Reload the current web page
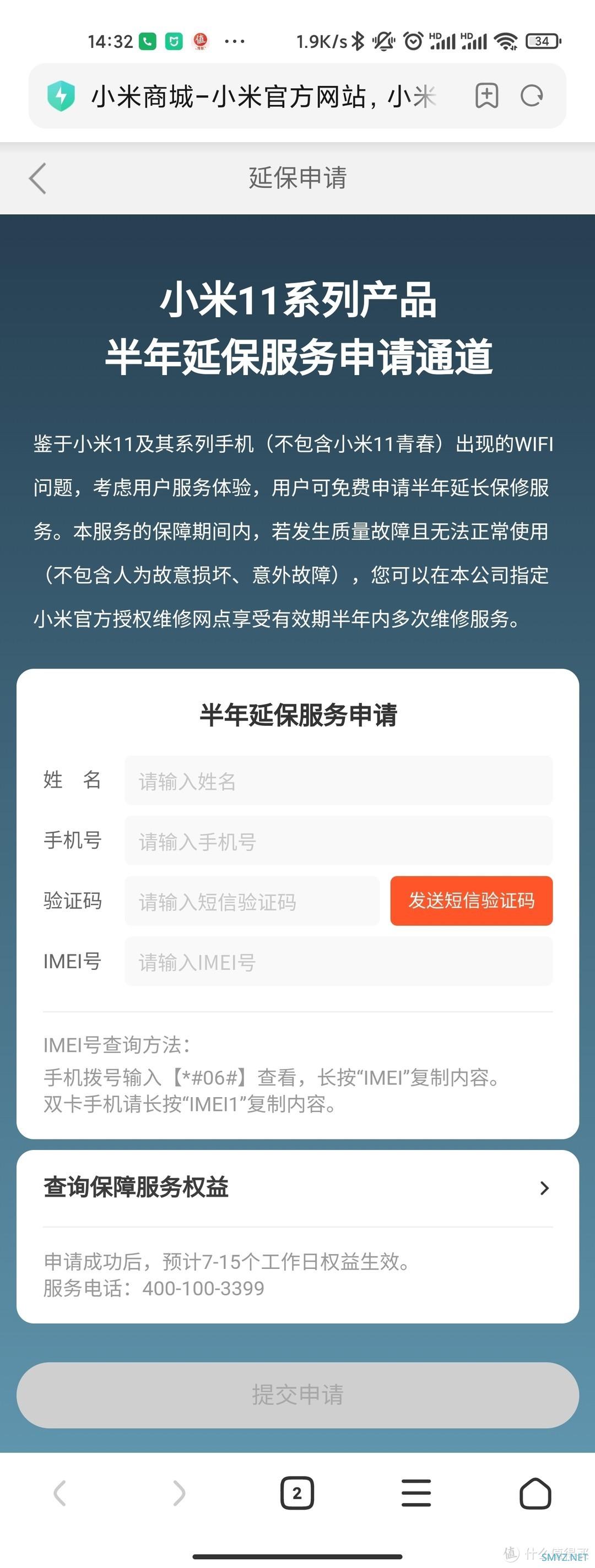Screen dimensions: 595x1568 532,96
